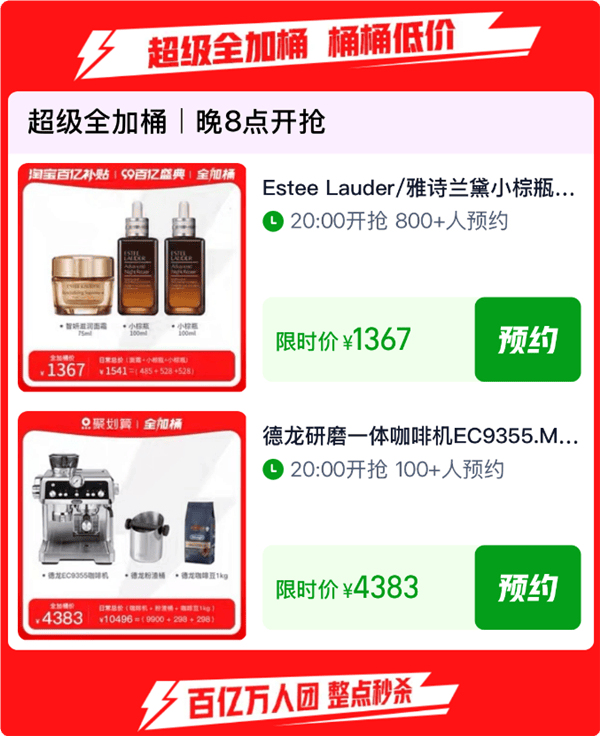Screen dimensions: 600x736
Task: Reserve the Estee Lauder 小棕瓶 deal
Action: pyautogui.click(x=527, y=339)
